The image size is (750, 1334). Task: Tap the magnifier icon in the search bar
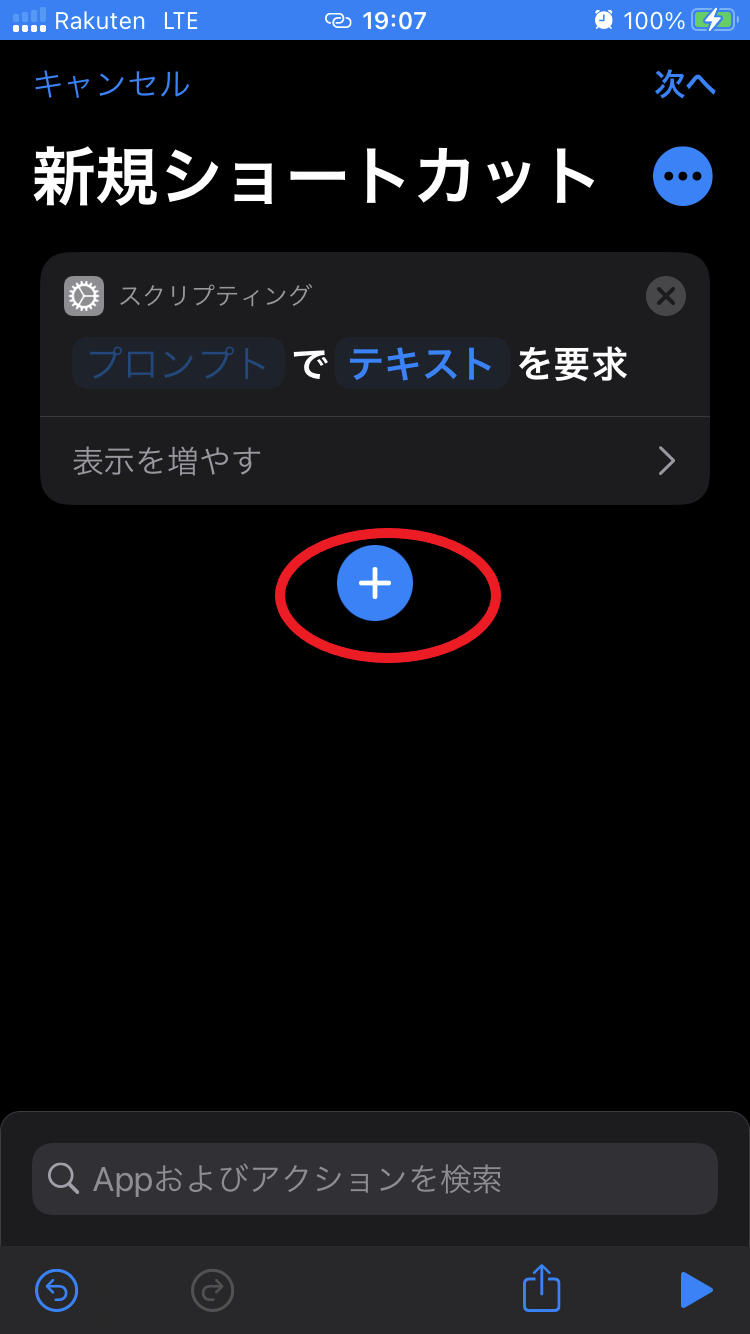pyautogui.click(x=64, y=1178)
